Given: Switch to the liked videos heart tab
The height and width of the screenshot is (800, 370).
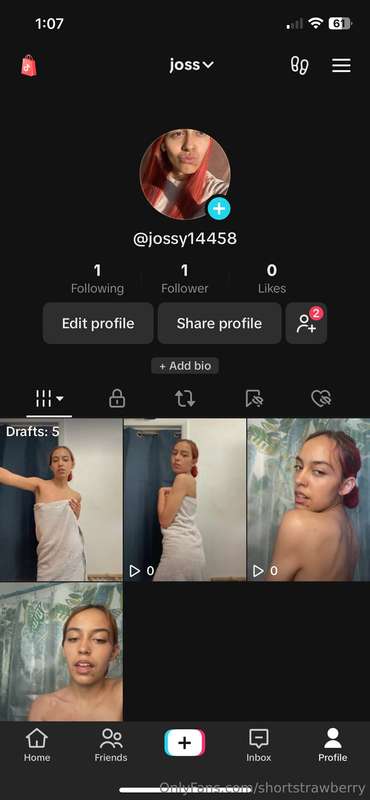Looking at the screenshot, I should click(322, 399).
